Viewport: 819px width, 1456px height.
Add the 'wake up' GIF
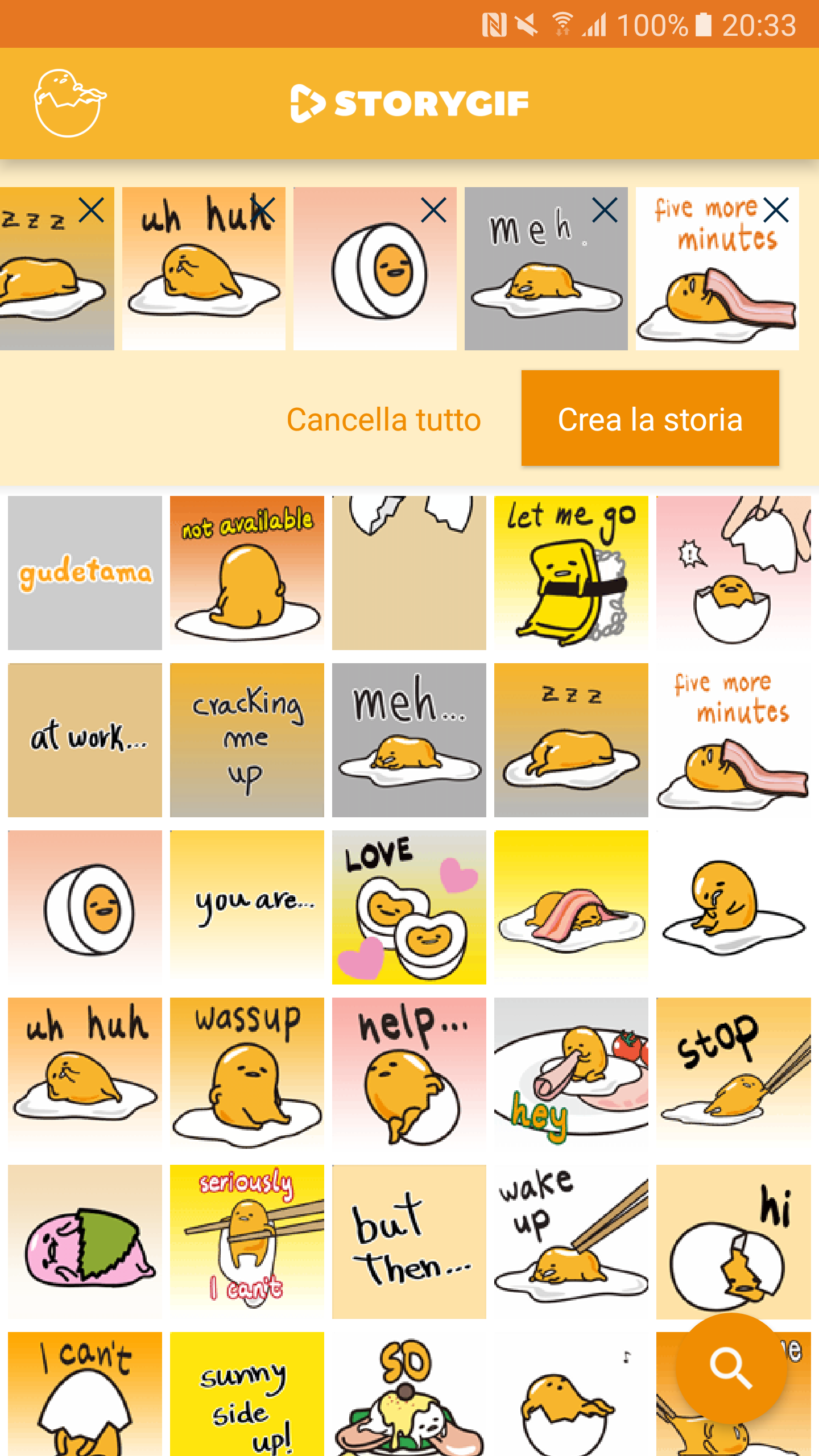[x=571, y=1242]
